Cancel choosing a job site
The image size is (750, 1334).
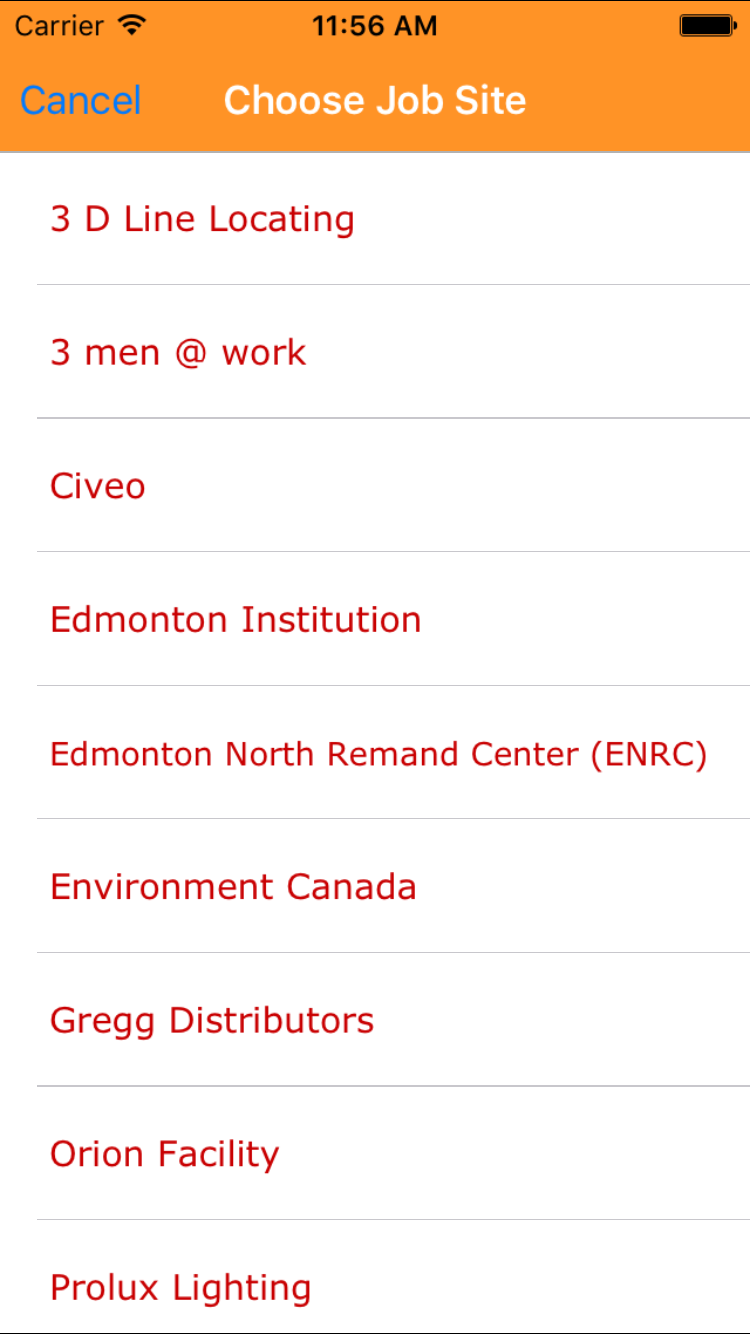pyautogui.click(x=80, y=100)
